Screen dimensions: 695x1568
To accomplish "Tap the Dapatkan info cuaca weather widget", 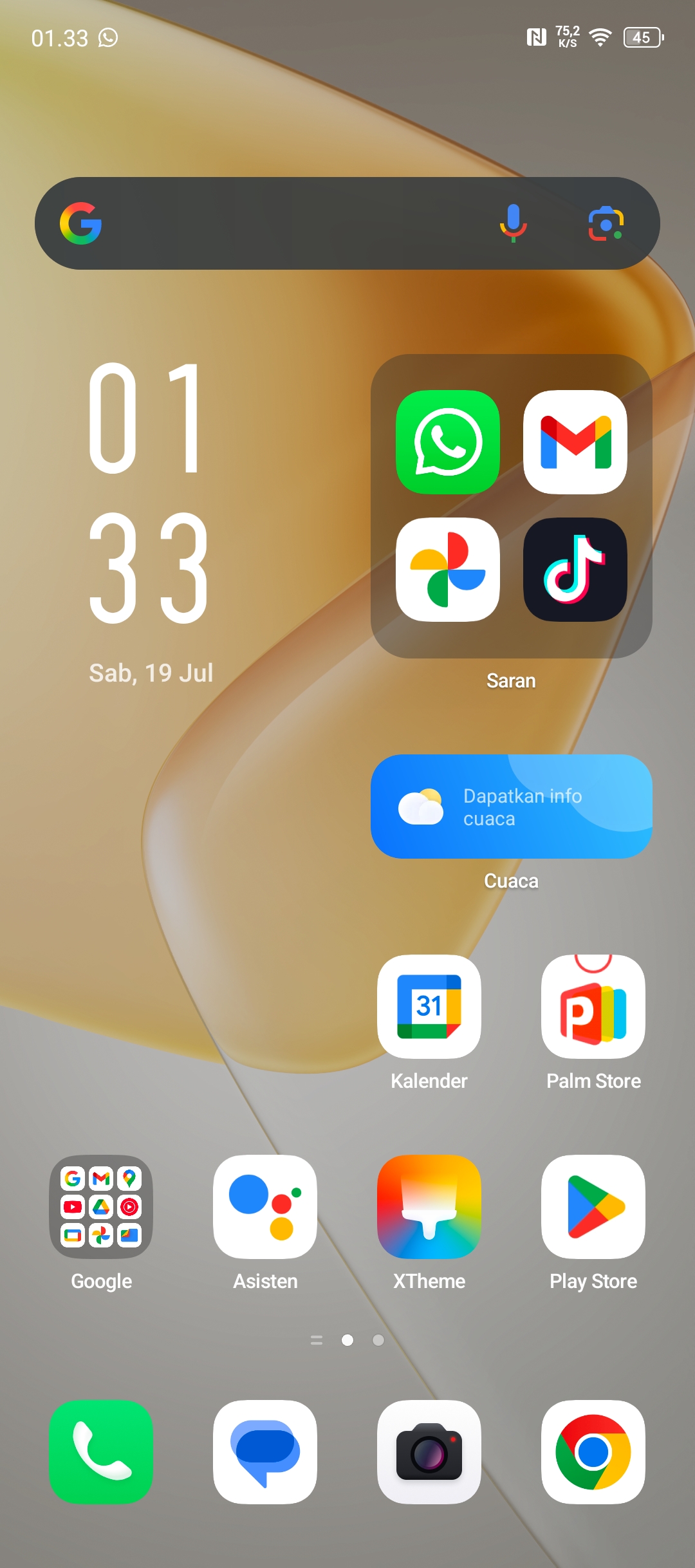I will (512, 807).
